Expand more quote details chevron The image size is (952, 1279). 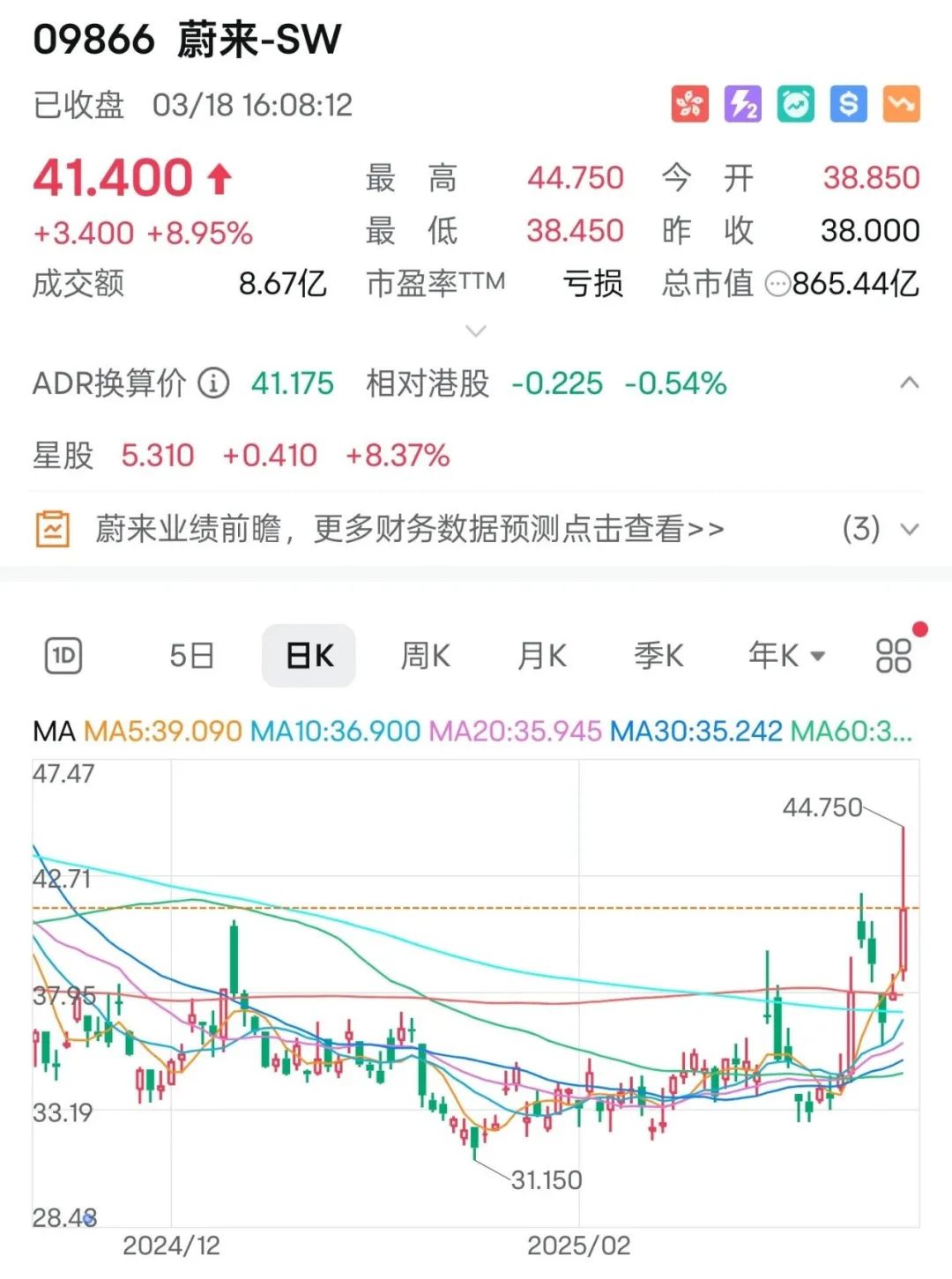point(476,331)
